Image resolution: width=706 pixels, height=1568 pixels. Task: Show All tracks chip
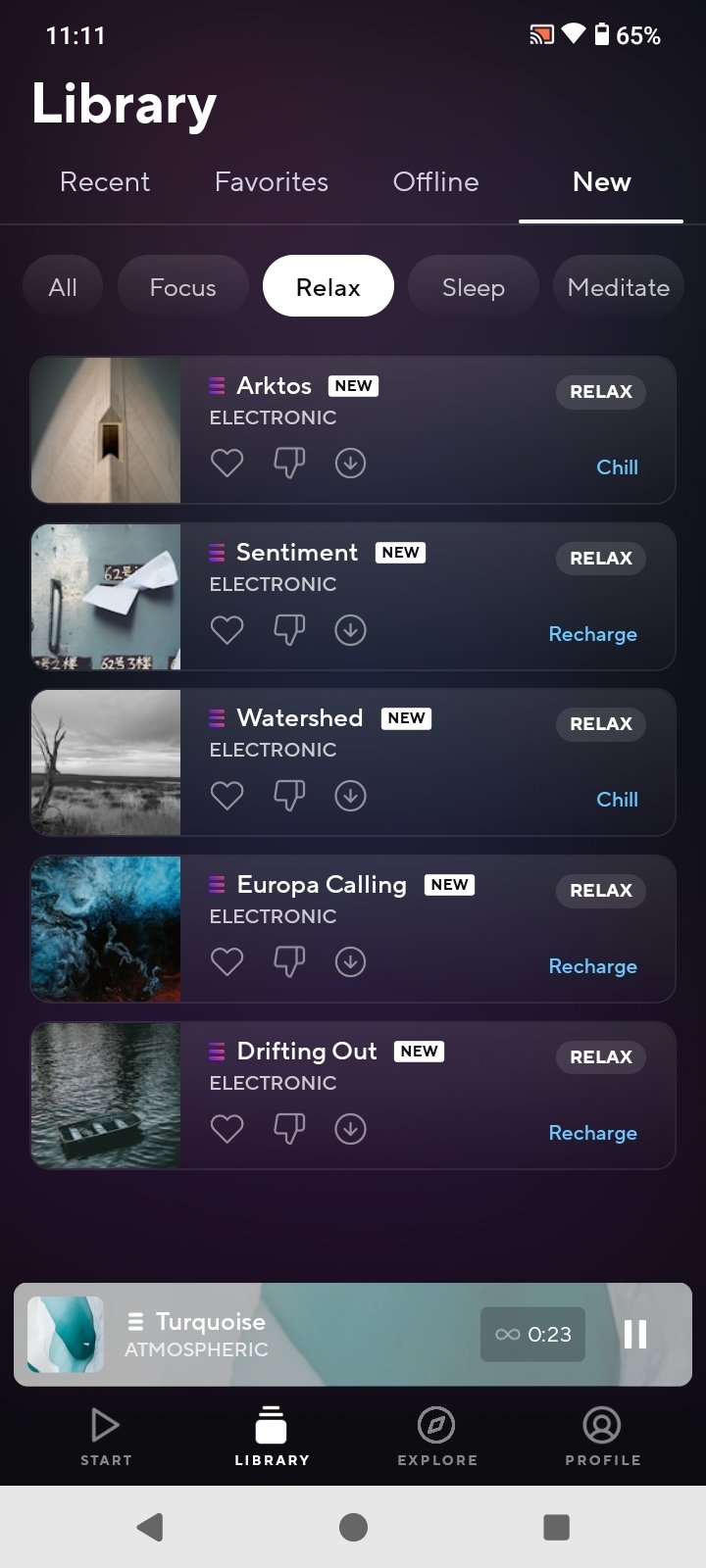point(63,287)
